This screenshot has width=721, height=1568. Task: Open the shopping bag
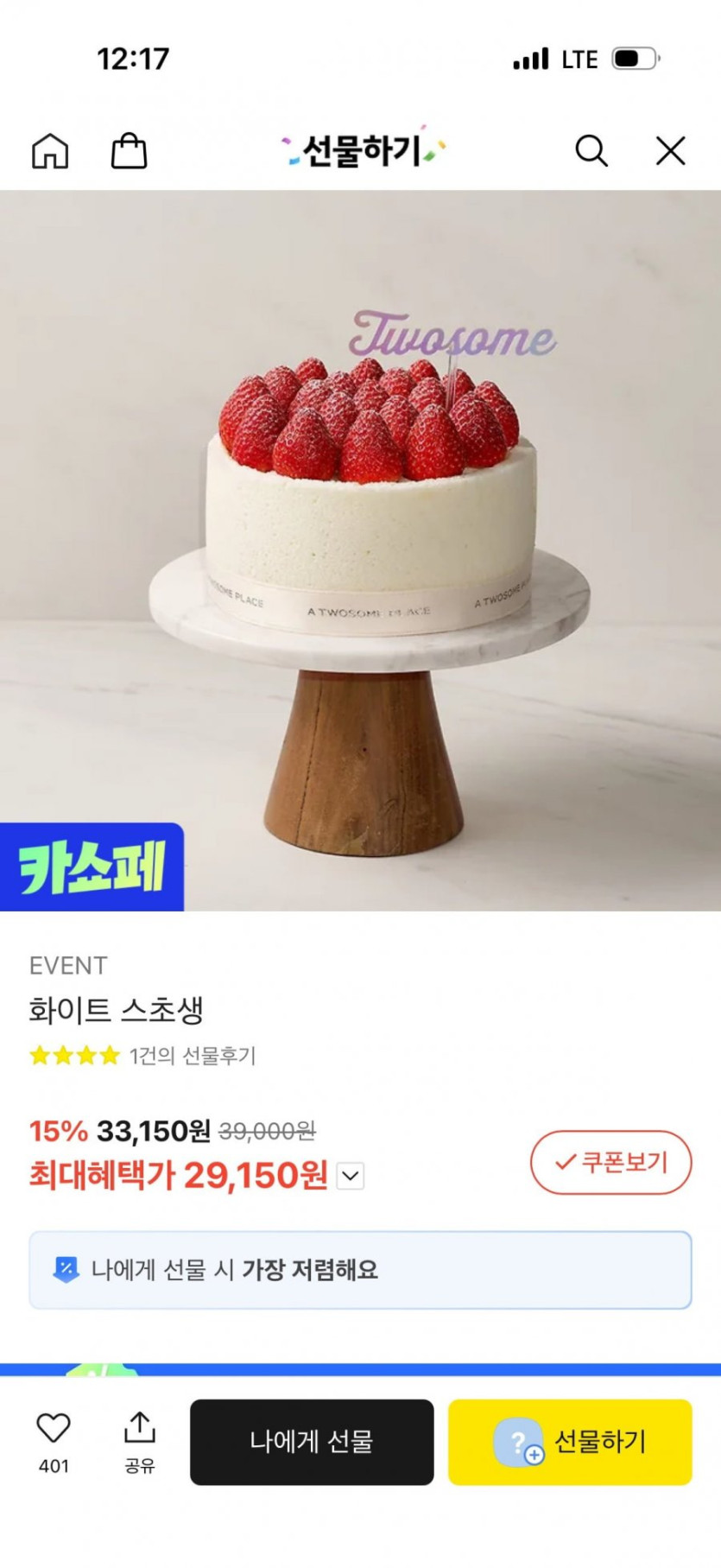(x=129, y=151)
